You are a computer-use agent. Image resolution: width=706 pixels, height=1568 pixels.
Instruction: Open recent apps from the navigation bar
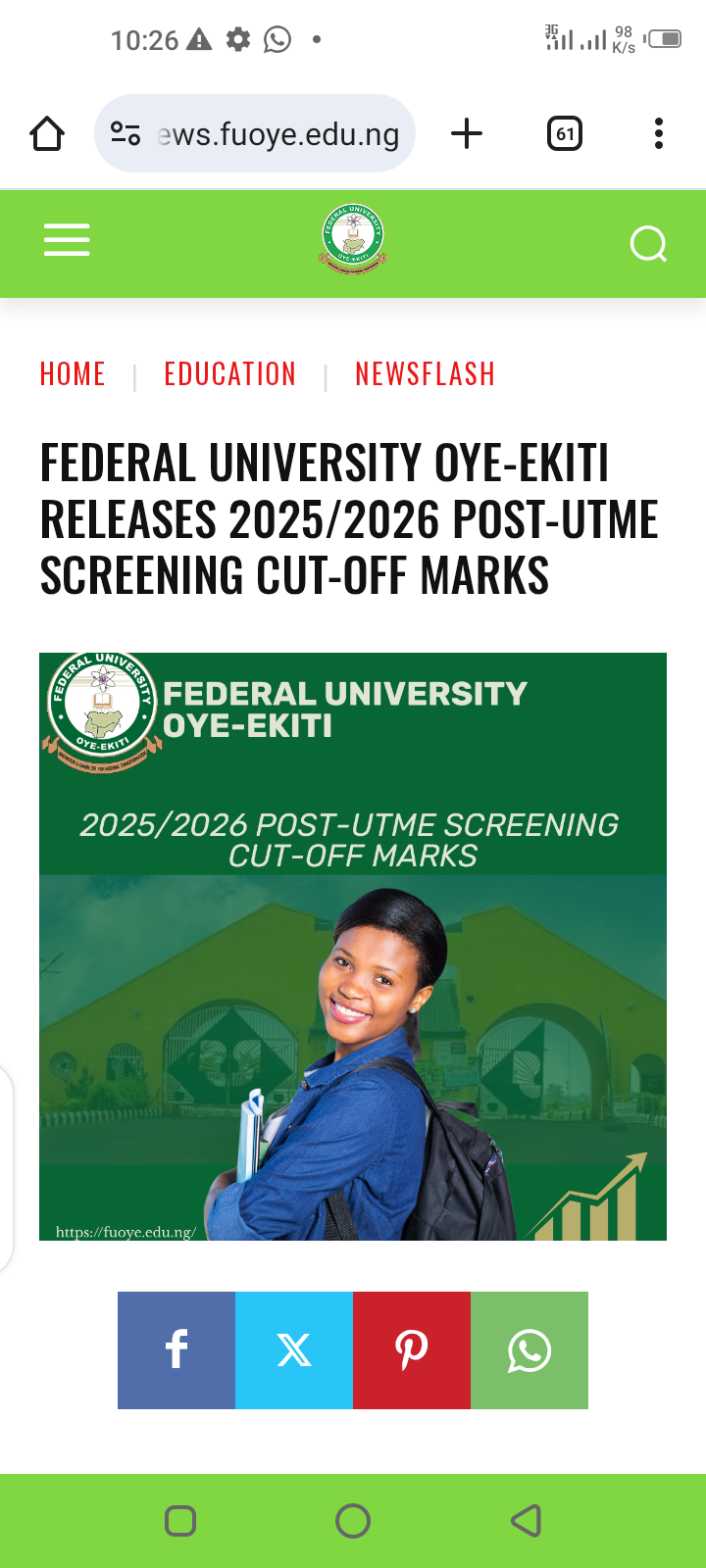click(180, 1521)
